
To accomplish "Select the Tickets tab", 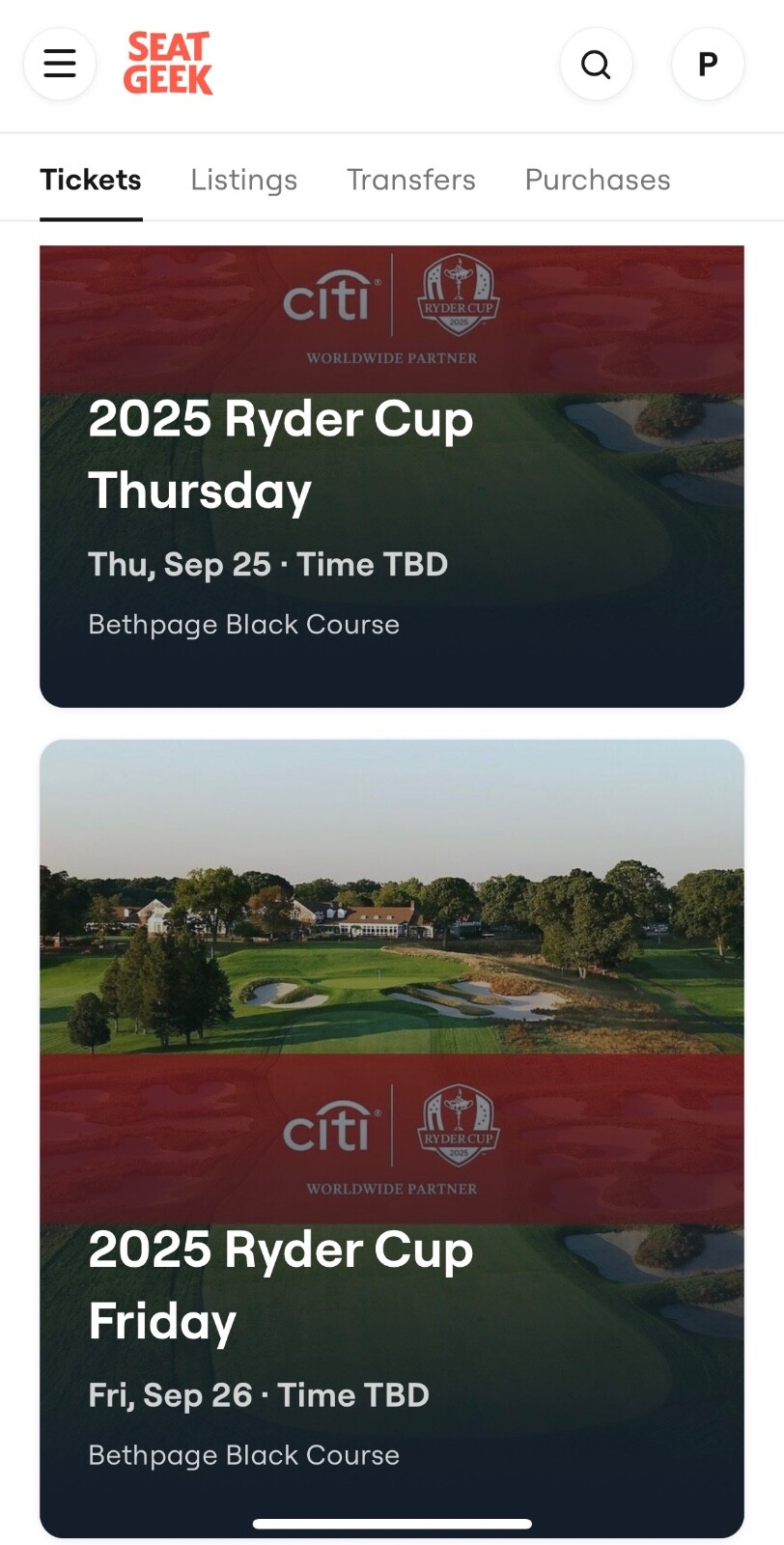I will pyautogui.click(x=91, y=180).
